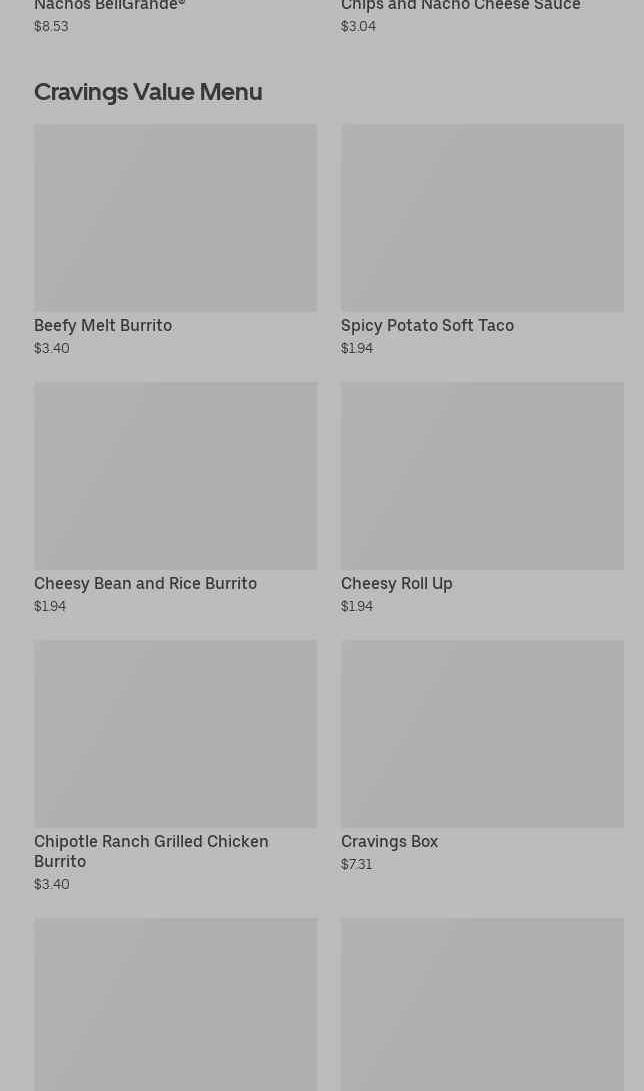644x1091 pixels.
Task: Open the Beefy Melt Burrito item
Action: click(x=175, y=240)
